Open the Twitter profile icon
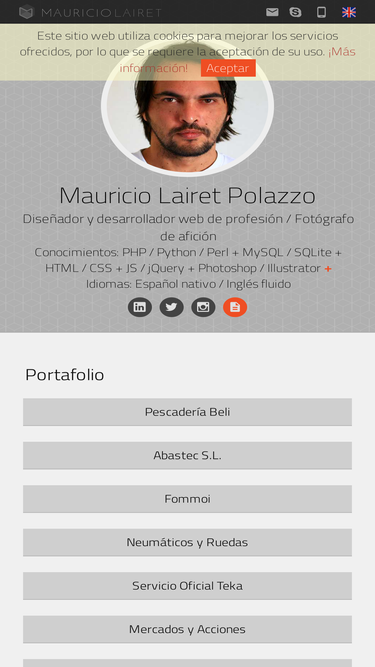 tap(172, 307)
